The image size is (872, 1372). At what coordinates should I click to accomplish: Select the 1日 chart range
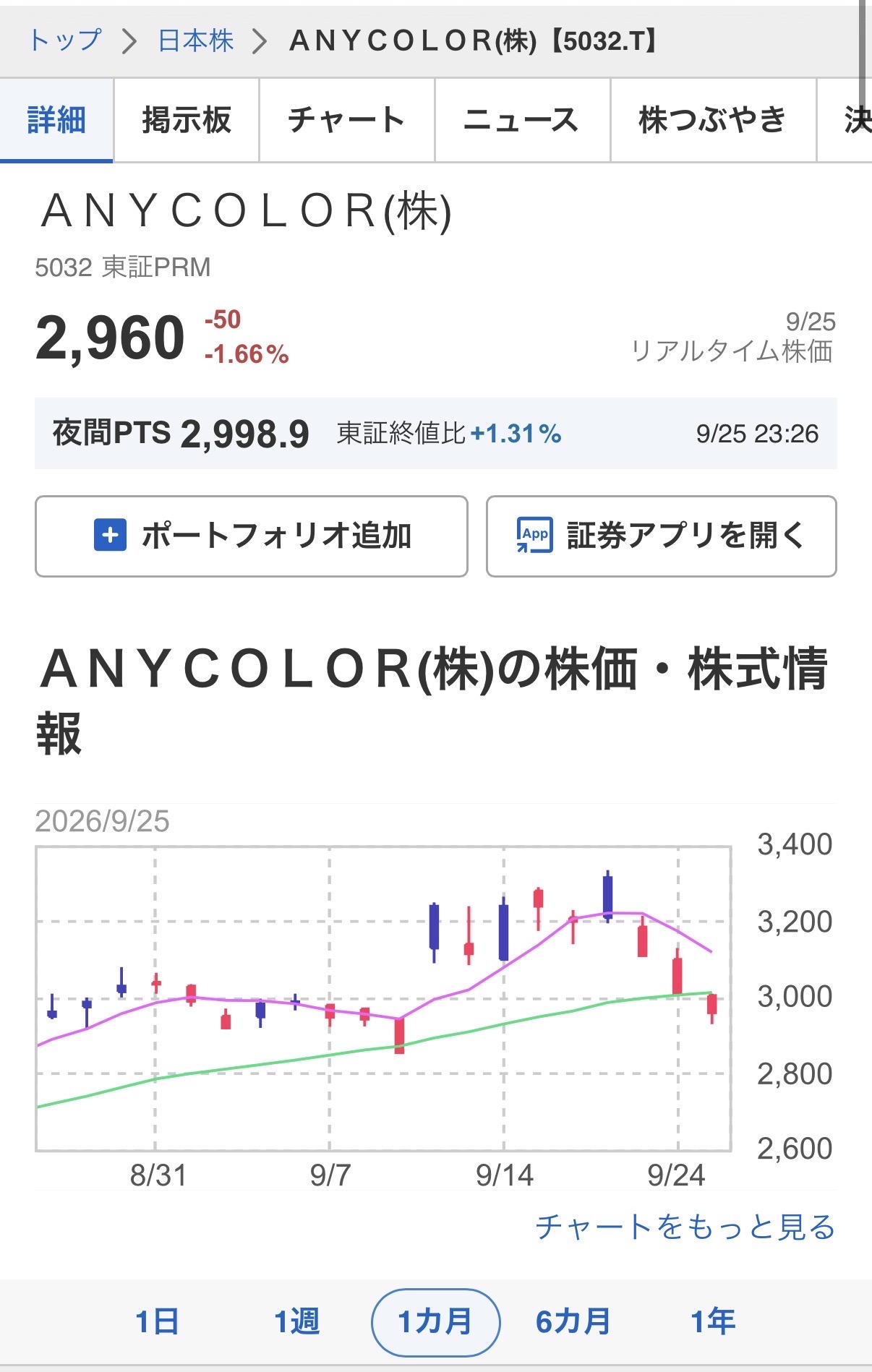[157, 1321]
